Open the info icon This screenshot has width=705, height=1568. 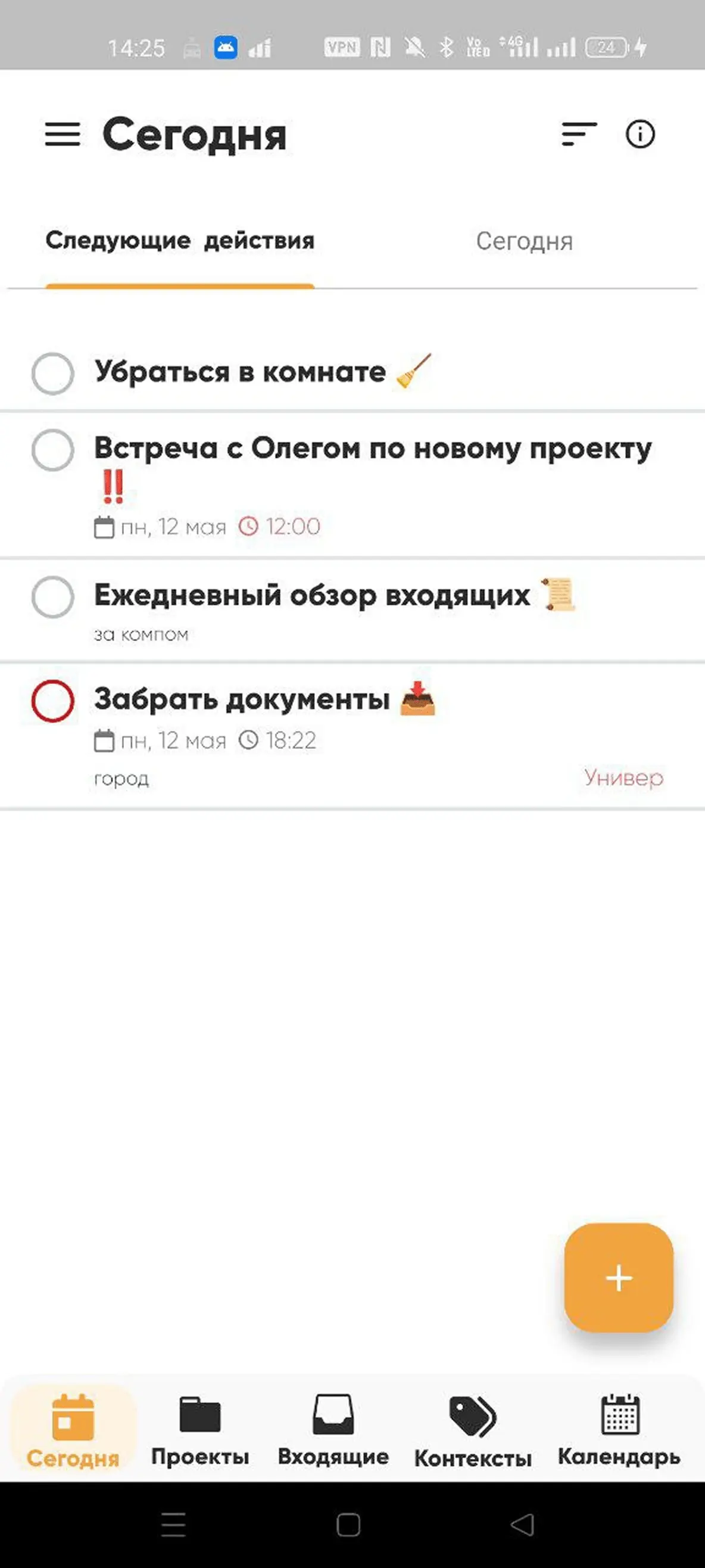[x=640, y=134]
